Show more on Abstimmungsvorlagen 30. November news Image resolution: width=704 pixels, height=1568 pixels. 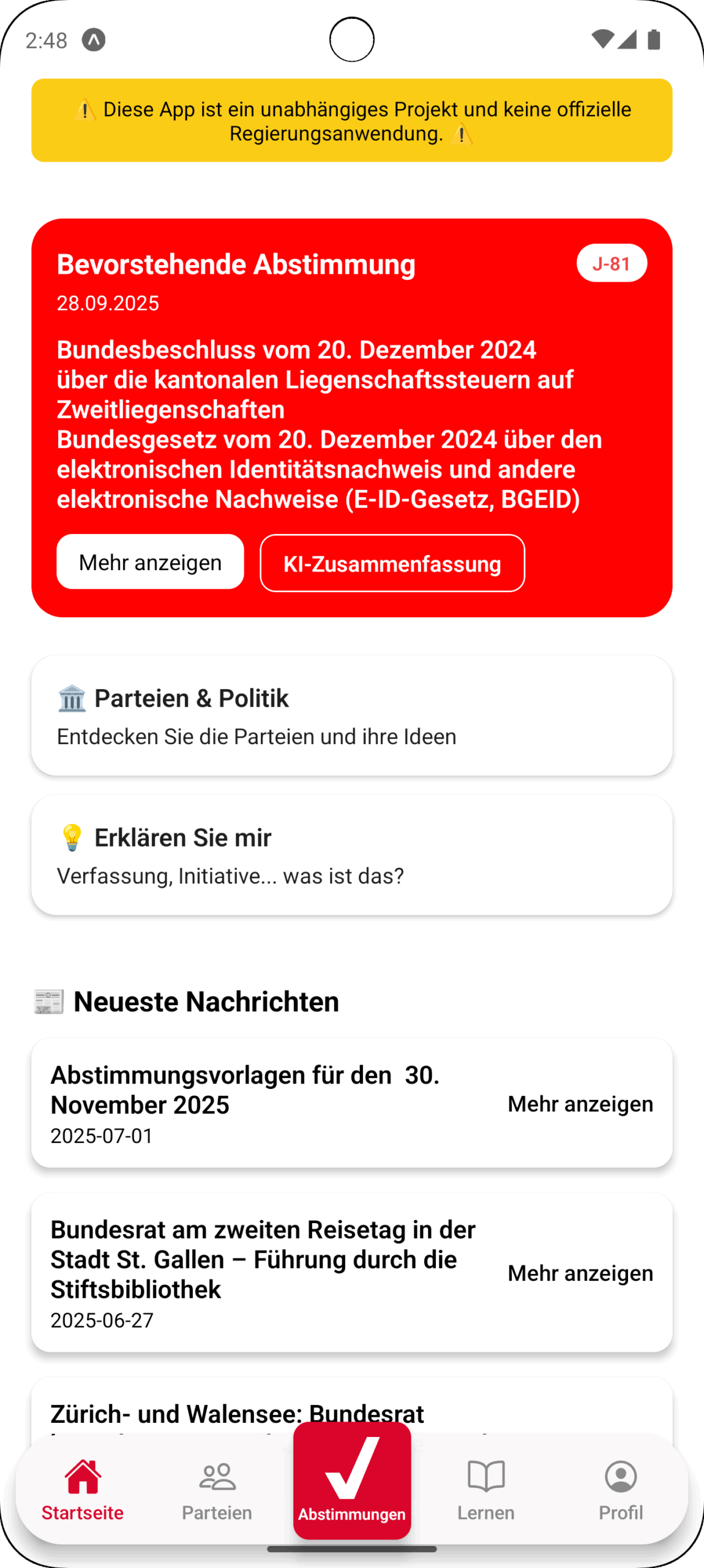[x=580, y=1103]
